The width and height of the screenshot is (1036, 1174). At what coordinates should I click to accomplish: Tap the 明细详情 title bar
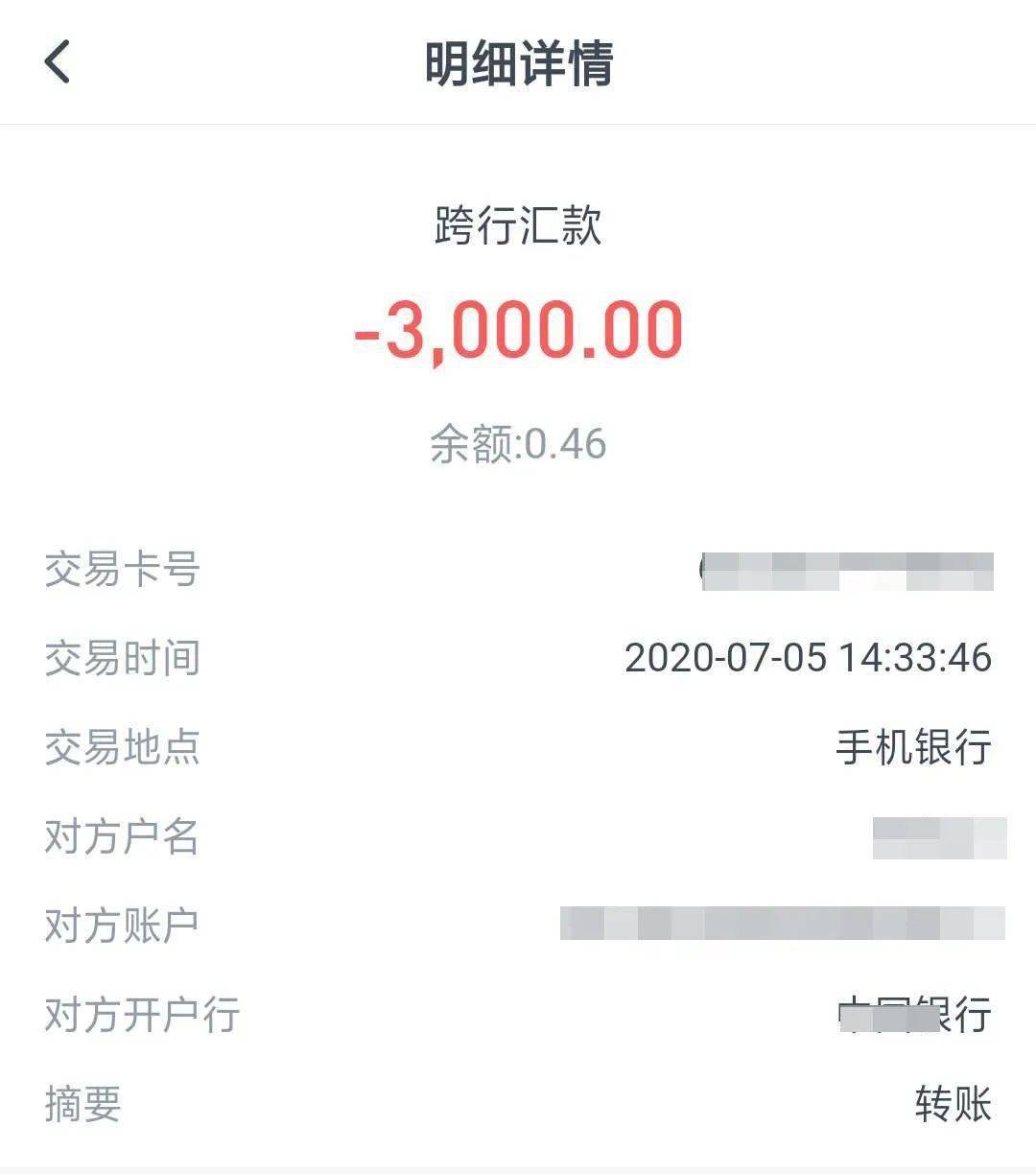pos(518,61)
